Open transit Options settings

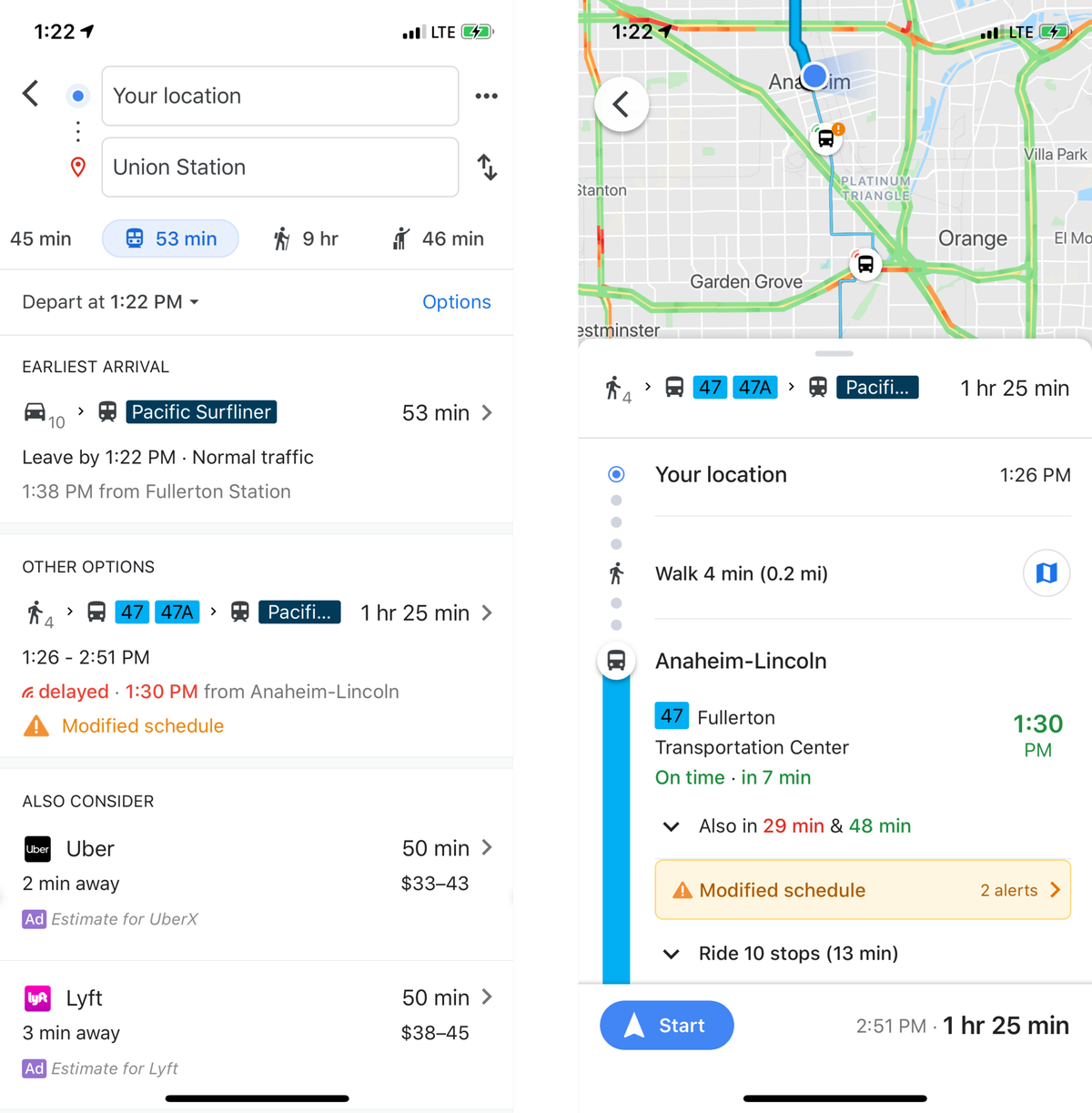456,301
